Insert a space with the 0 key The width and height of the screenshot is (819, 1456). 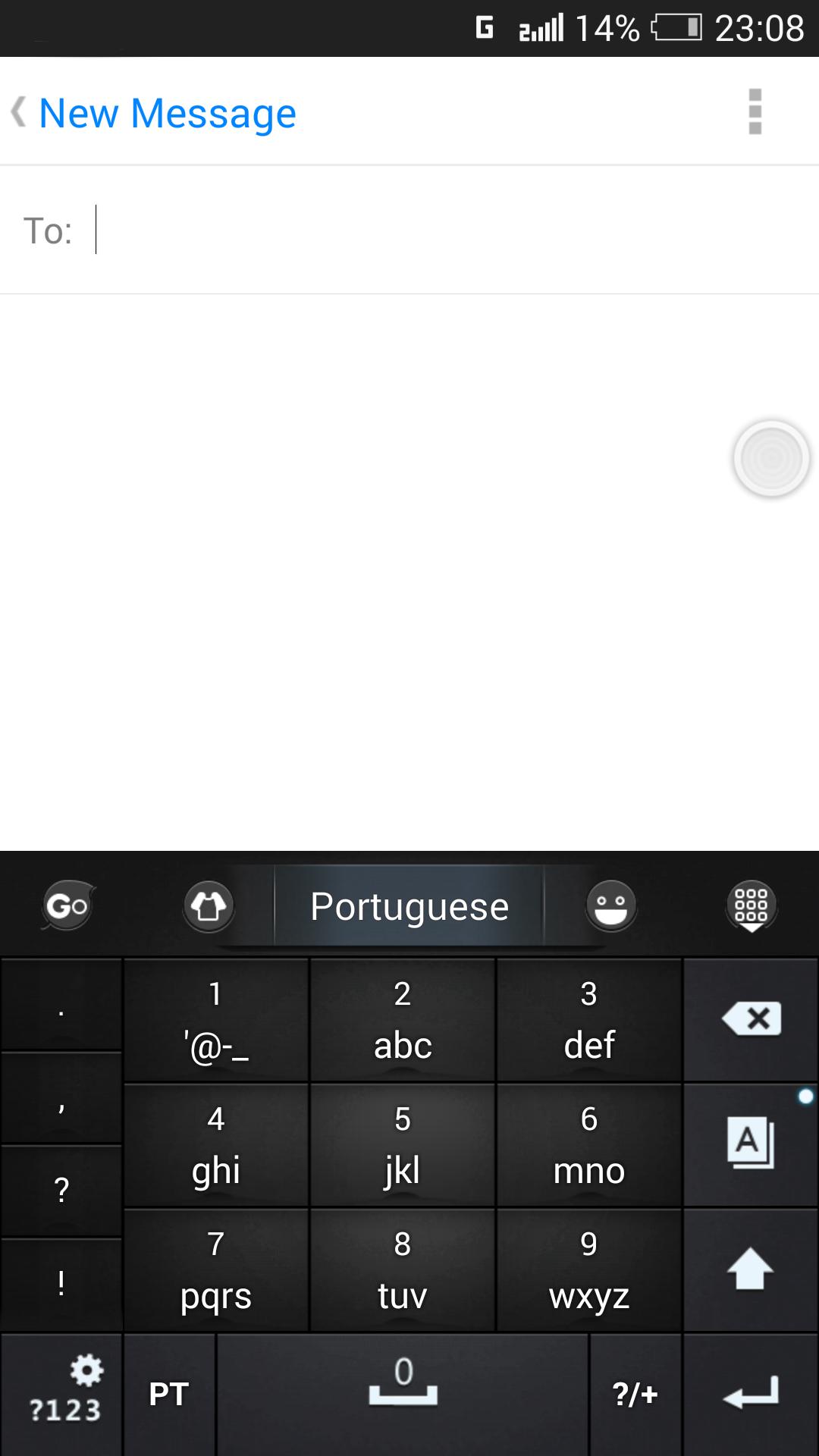[x=403, y=1394]
